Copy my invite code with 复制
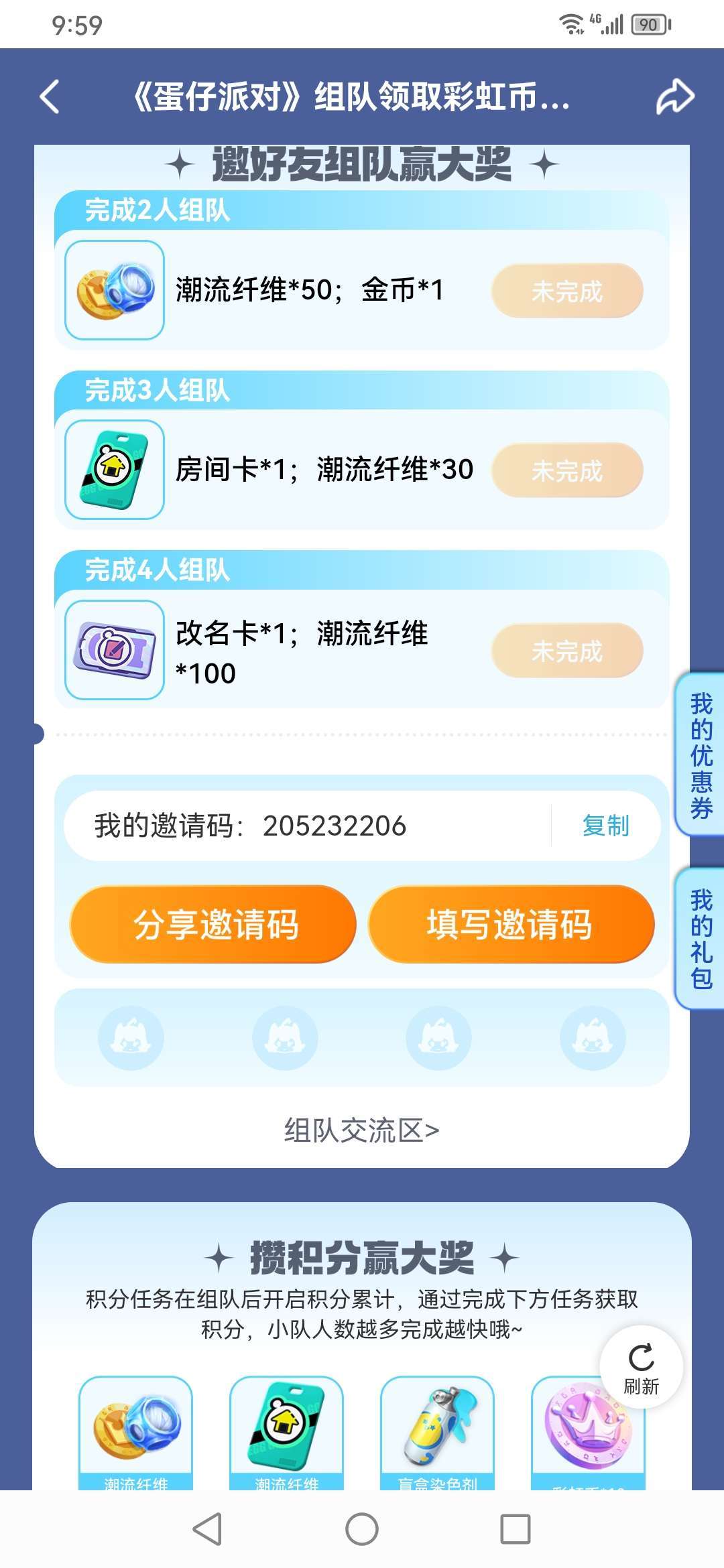 pyautogui.click(x=605, y=826)
